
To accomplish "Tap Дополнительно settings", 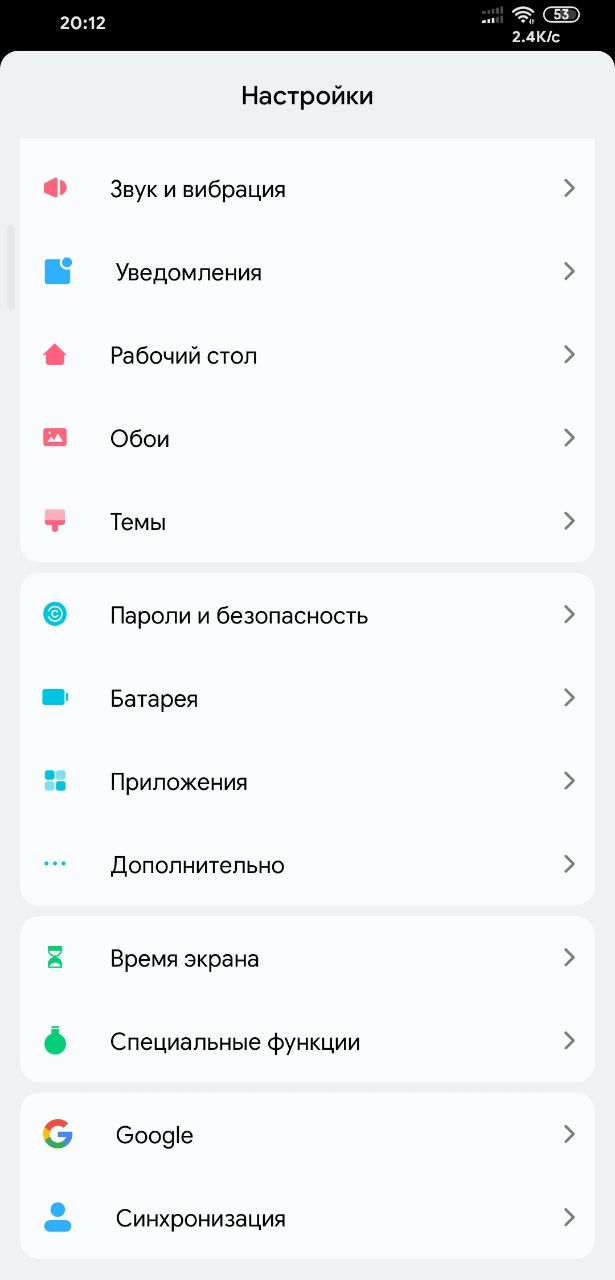I will pos(307,864).
